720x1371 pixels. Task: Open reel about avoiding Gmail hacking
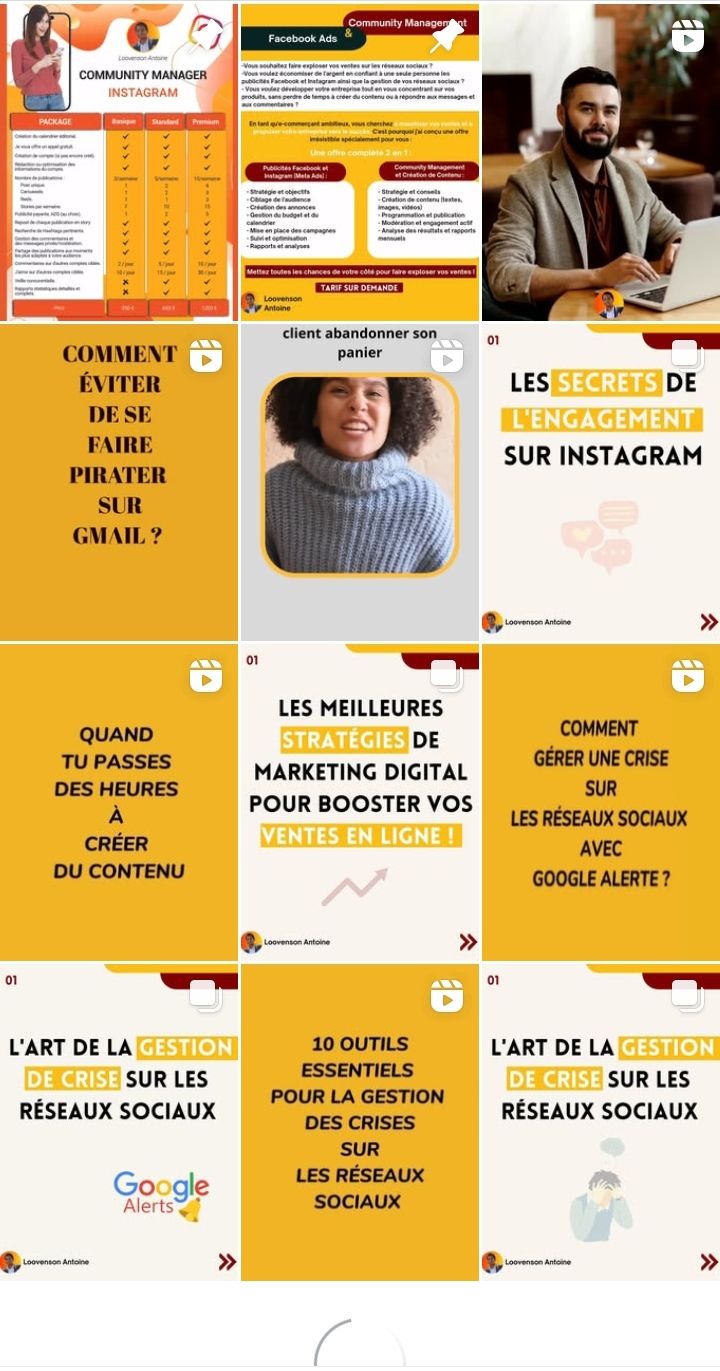click(x=119, y=480)
